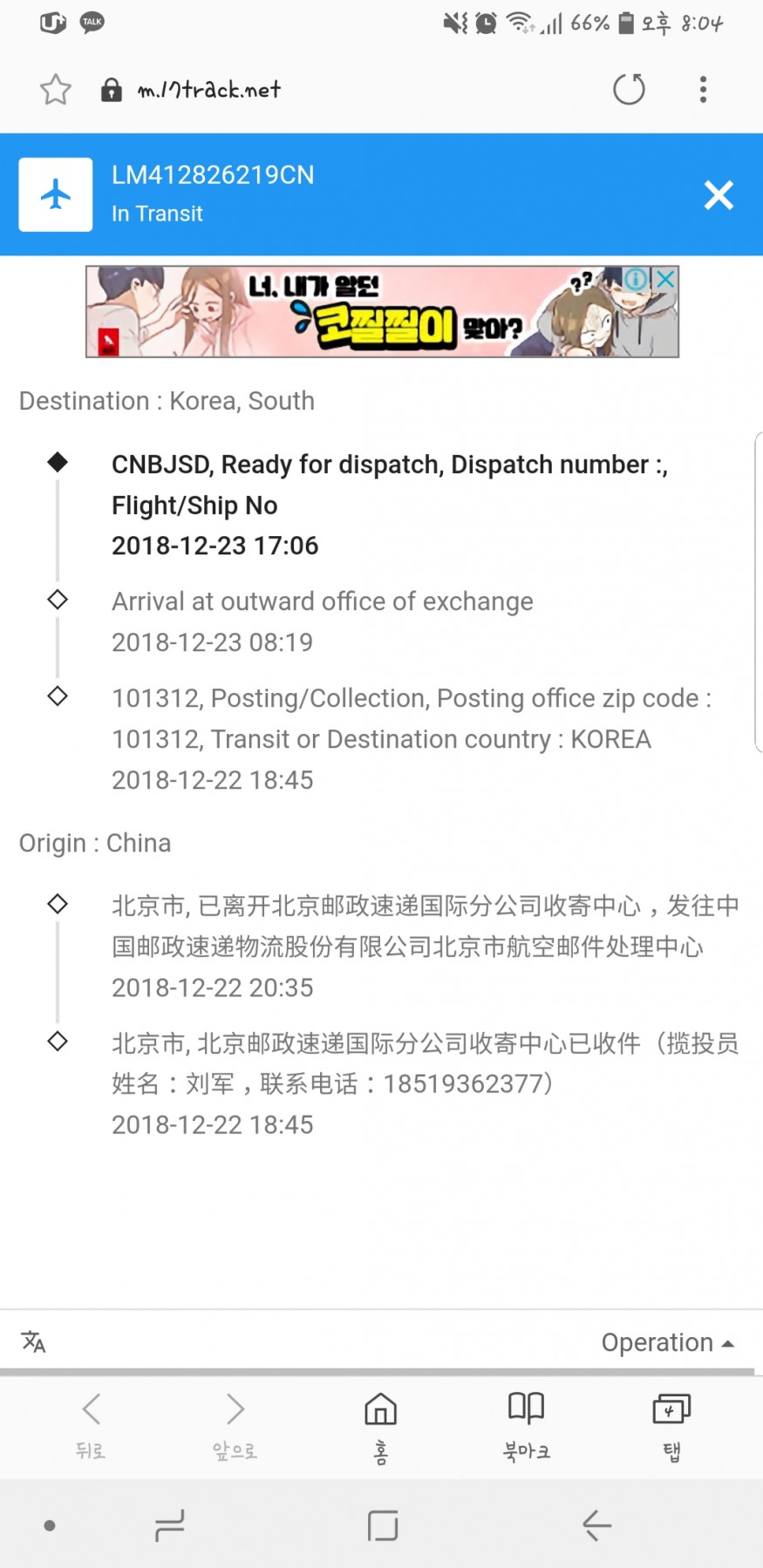The image size is (763, 1568).
Task: Tap the system home button
Action: tap(383, 1525)
